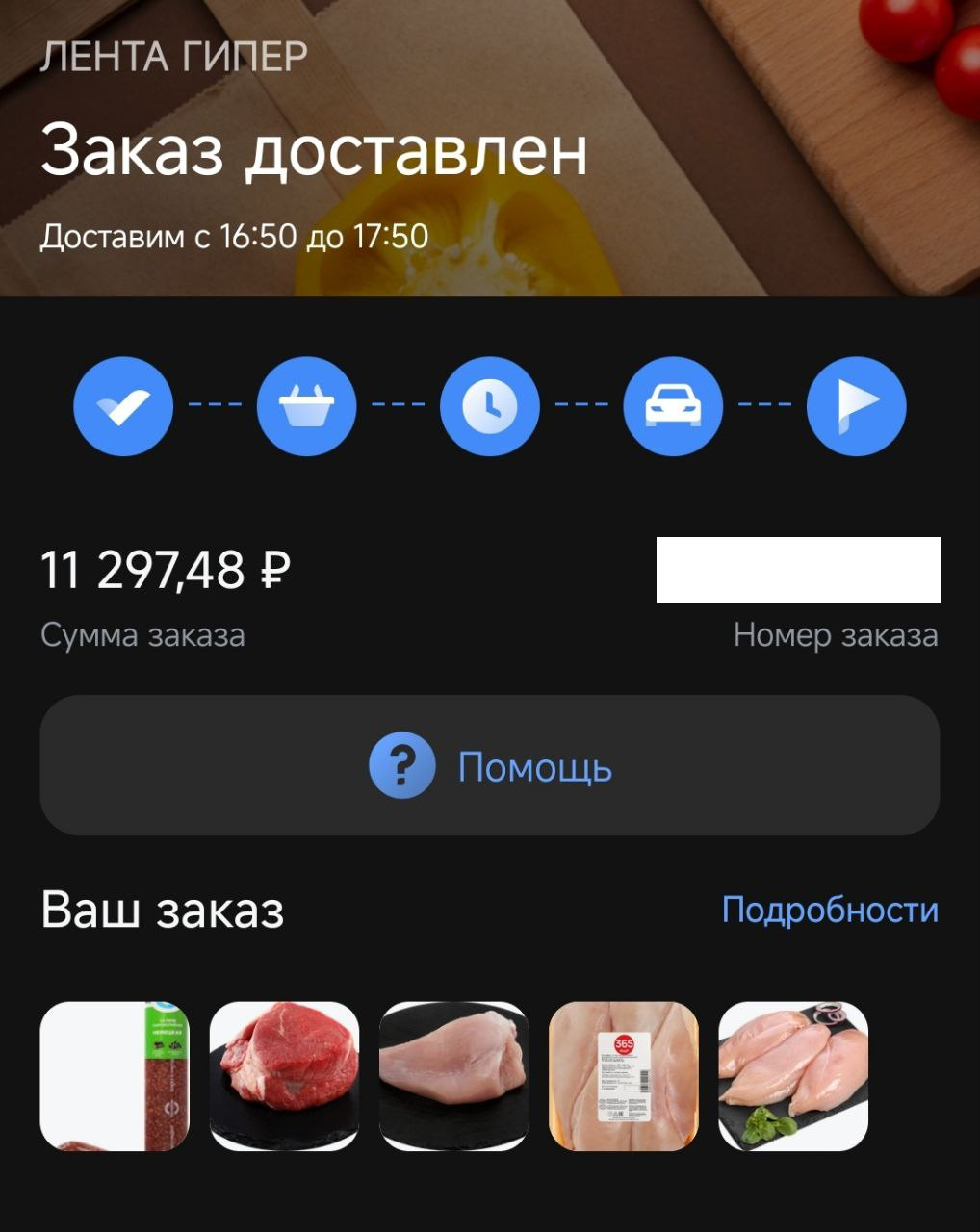Open the sausage product thumbnail
The height and width of the screenshot is (1232, 980).
pos(115,1076)
